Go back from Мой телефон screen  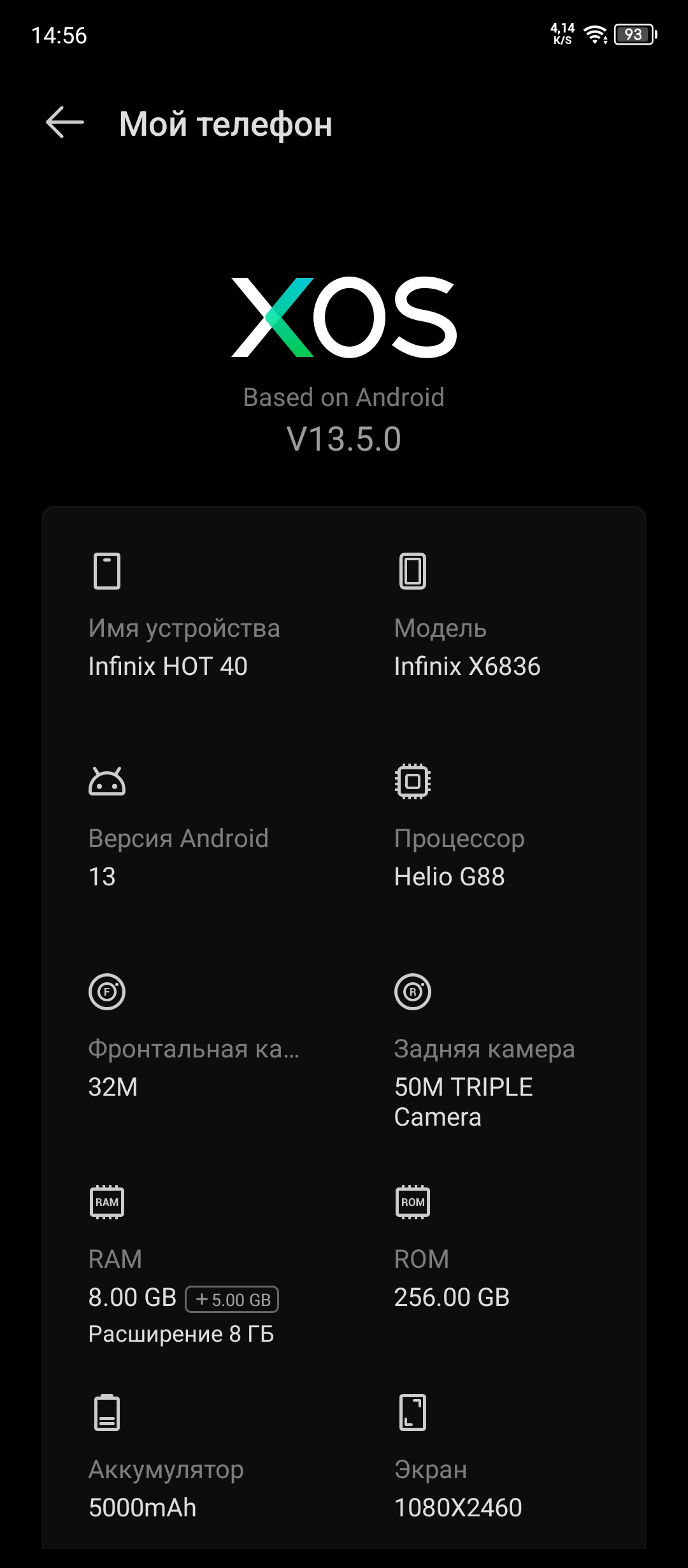click(x=65, y=122)
